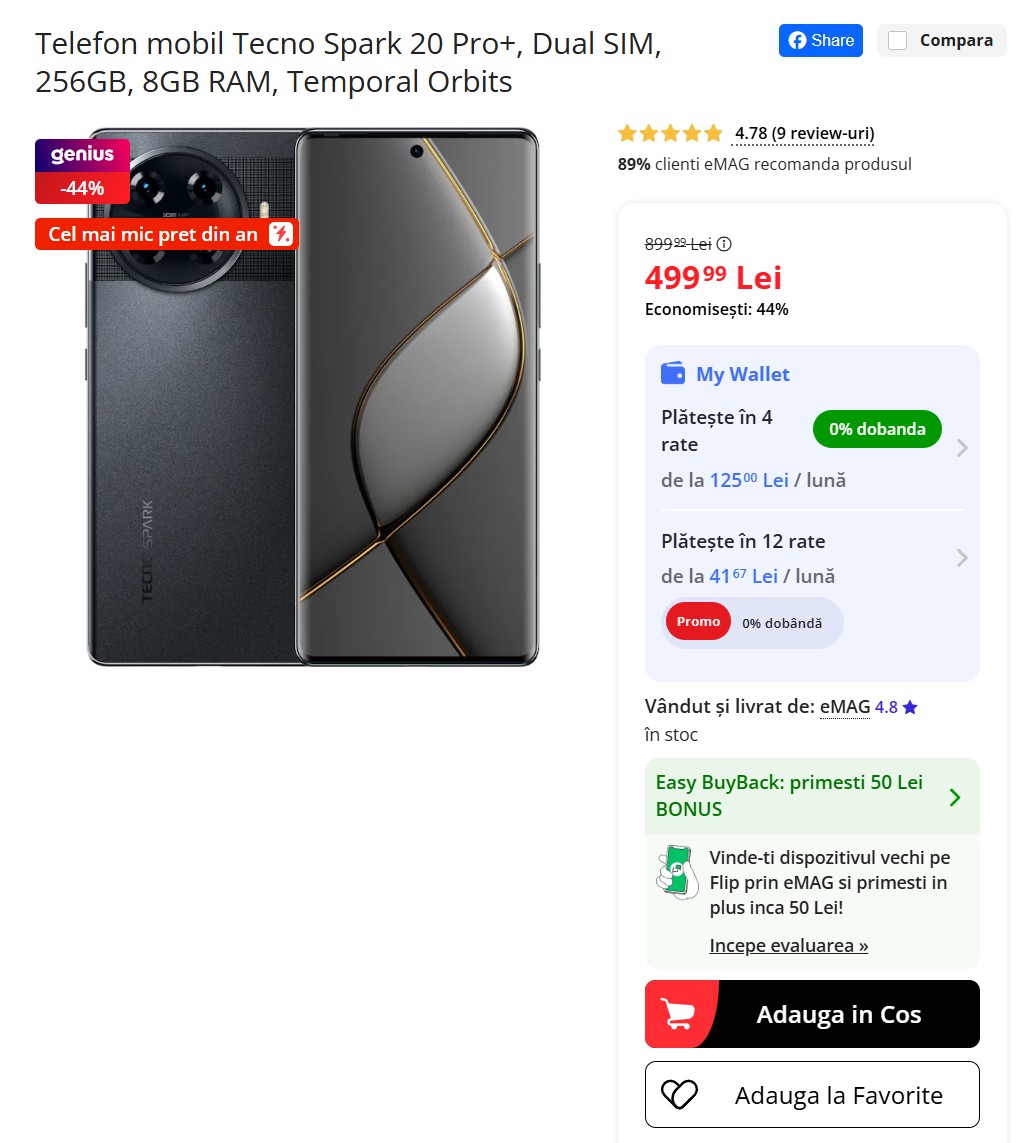Tap 'Incepe evaluarea' link
Viewport: 1034px width, 1143px height.
[x=788, y=946]
